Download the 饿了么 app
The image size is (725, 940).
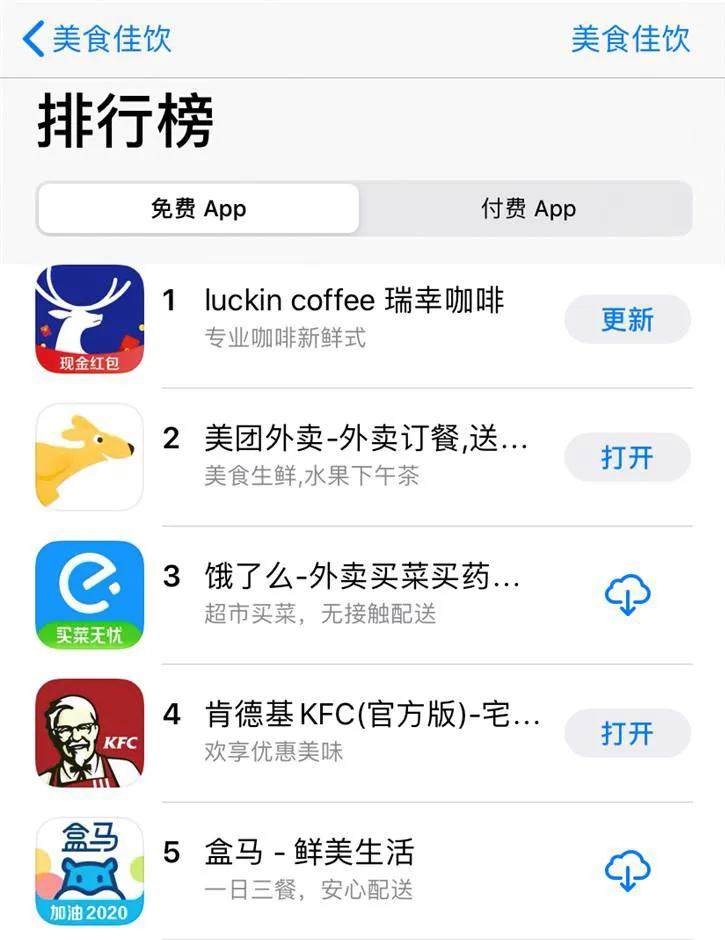coord(627,596)
